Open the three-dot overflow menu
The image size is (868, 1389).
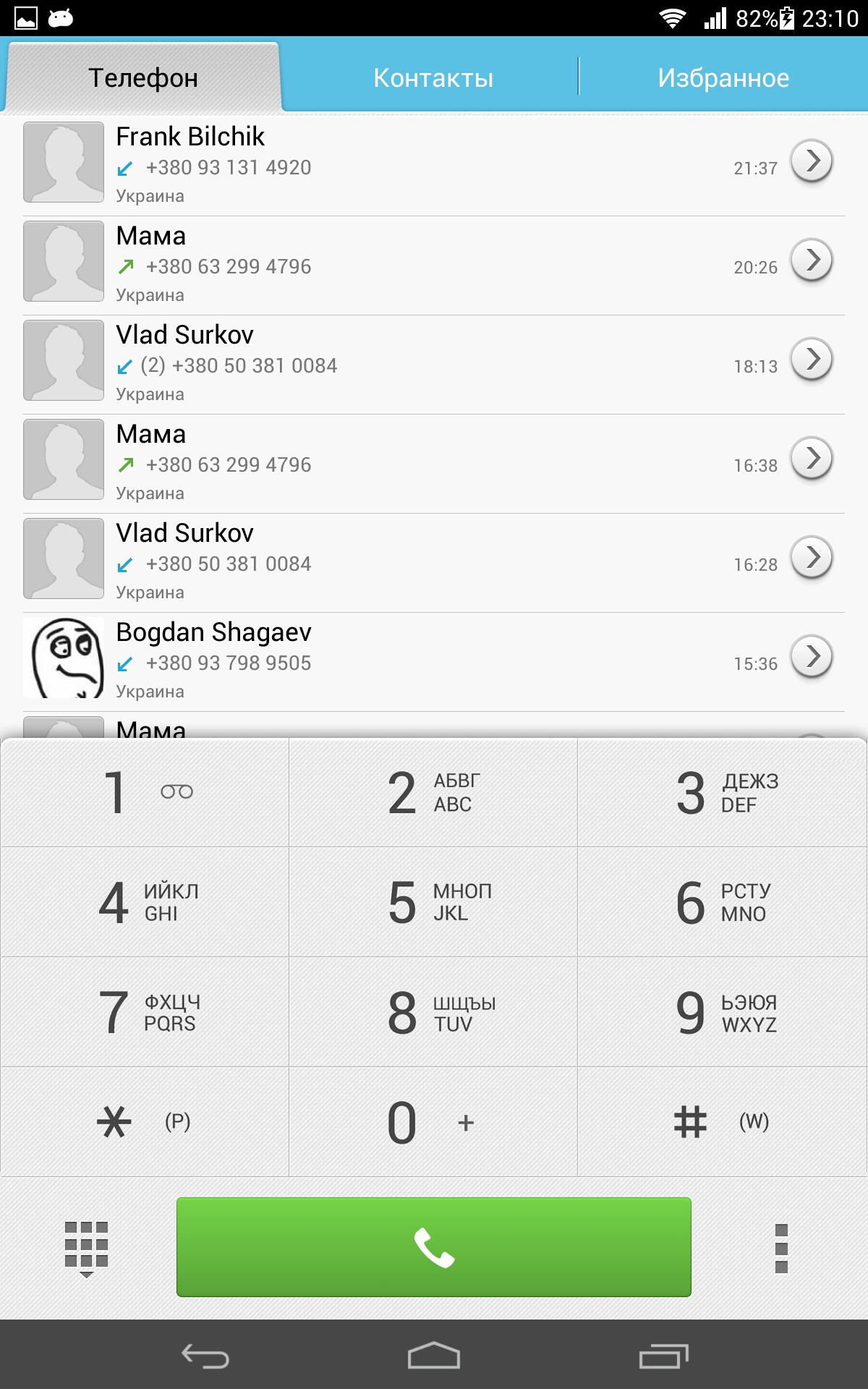pos(781,1248)
